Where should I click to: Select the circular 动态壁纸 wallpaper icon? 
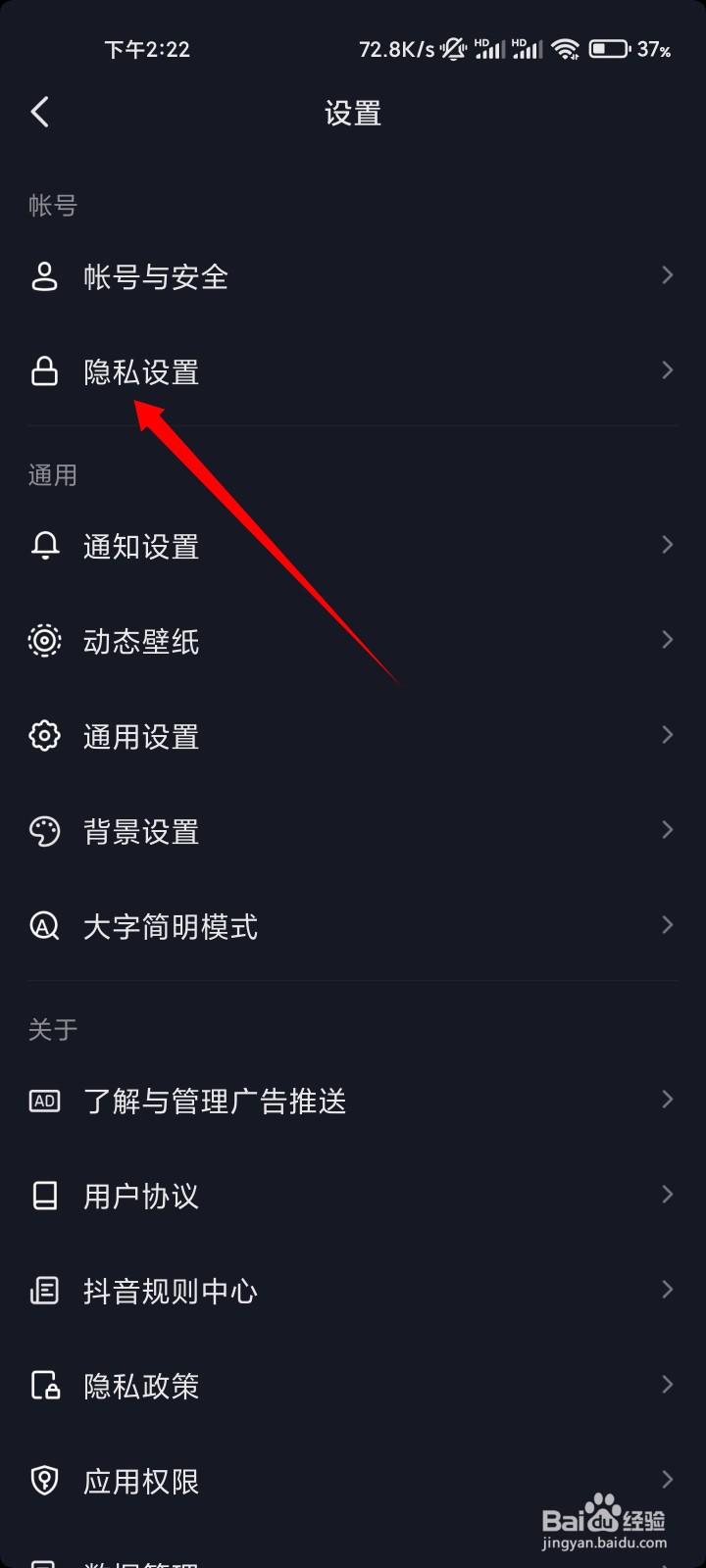pos(44,640)
